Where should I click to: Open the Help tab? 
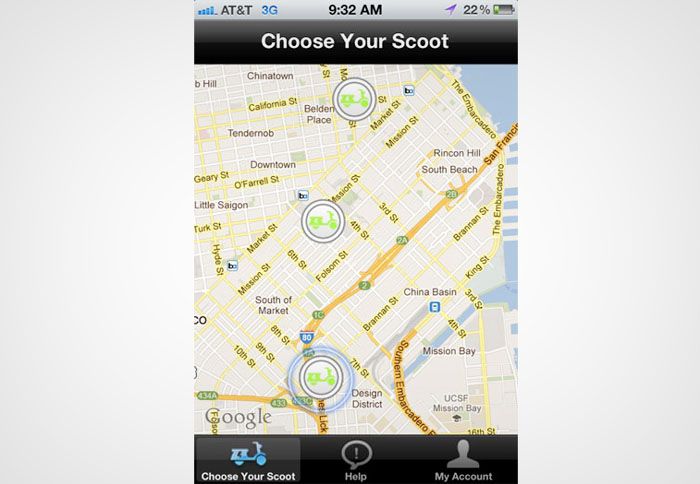pyautogui.click(x=355, y=460)
